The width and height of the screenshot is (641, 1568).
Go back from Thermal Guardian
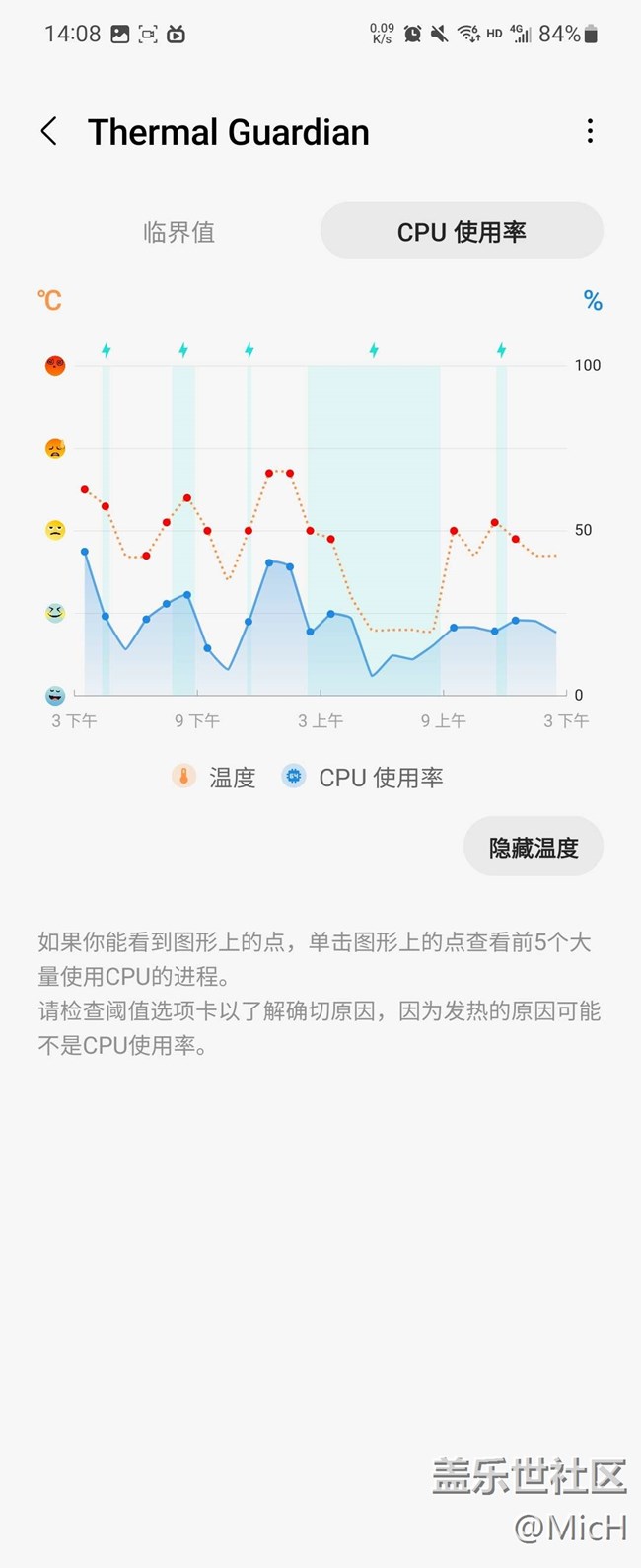pyautogui.click(x=48, y=131)
